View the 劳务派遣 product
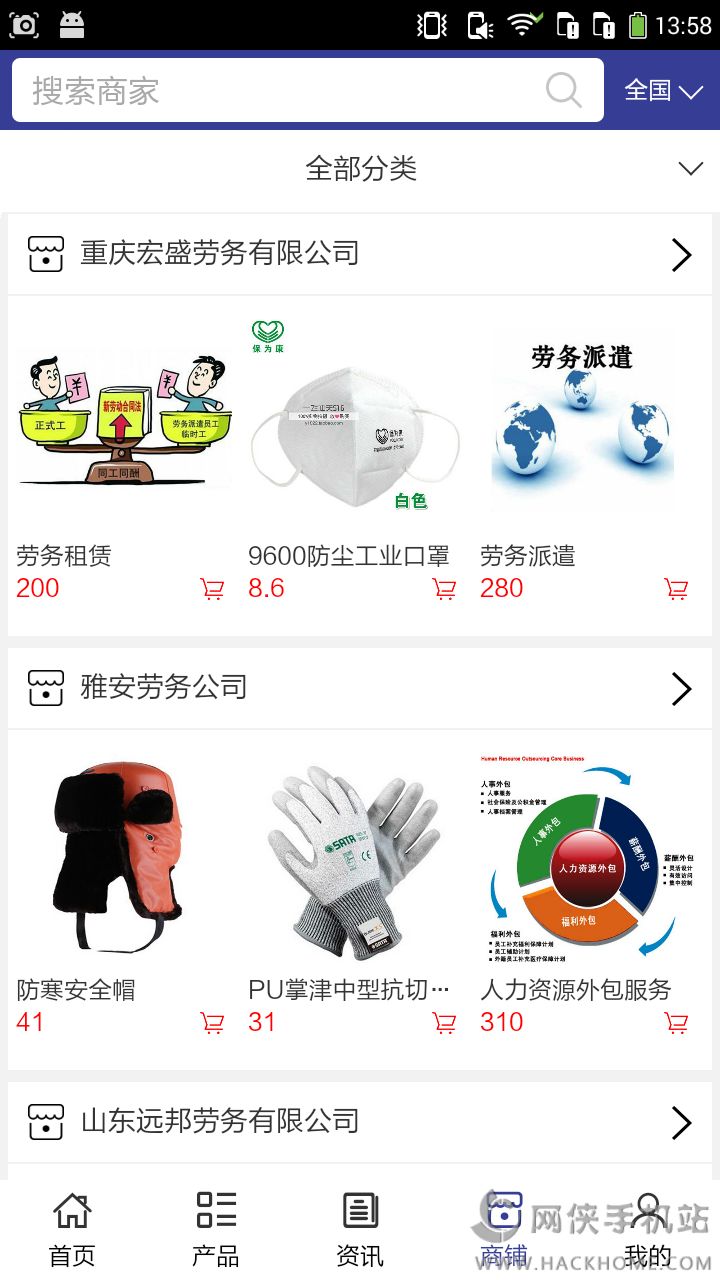The image size is (720, 1280). (x=584, y=420)
